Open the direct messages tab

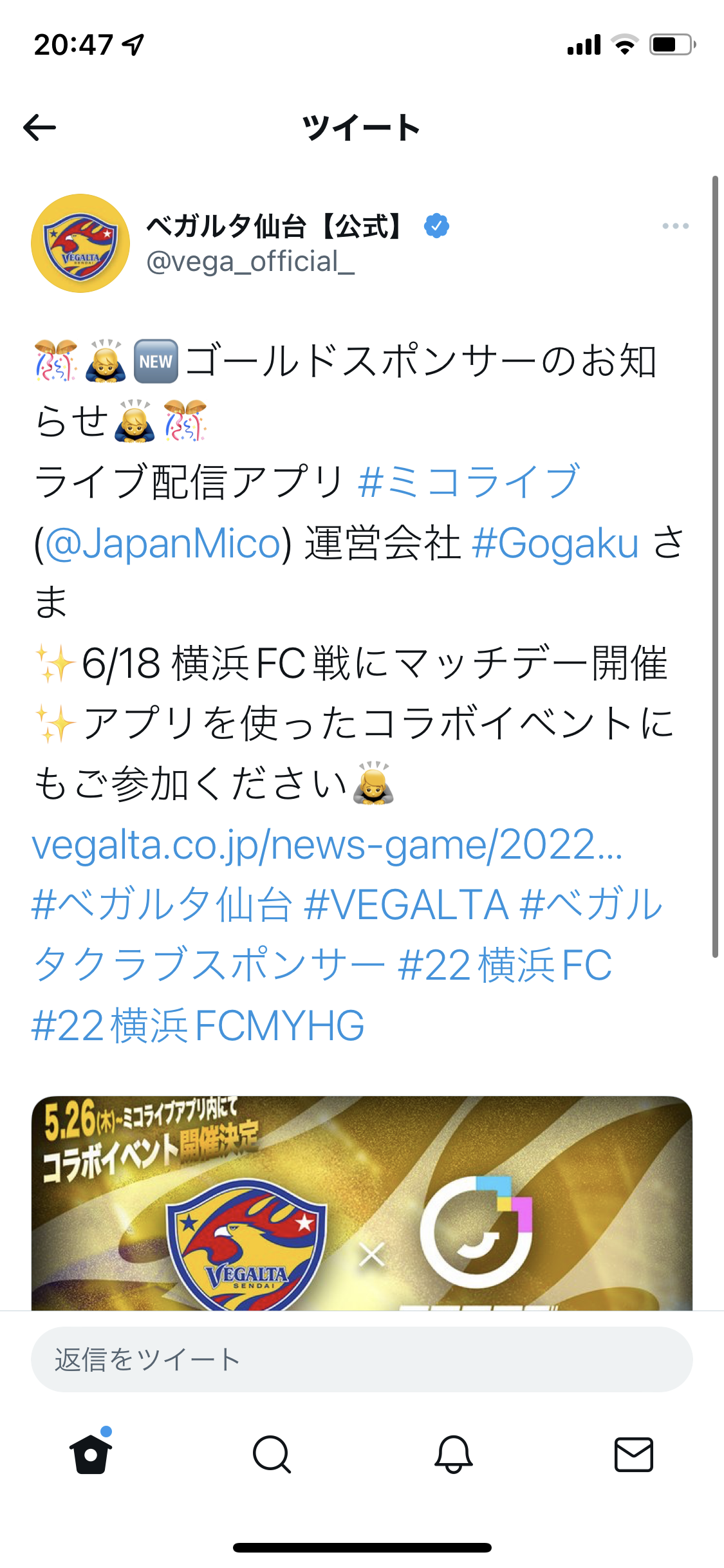(x=634, y=1454)
